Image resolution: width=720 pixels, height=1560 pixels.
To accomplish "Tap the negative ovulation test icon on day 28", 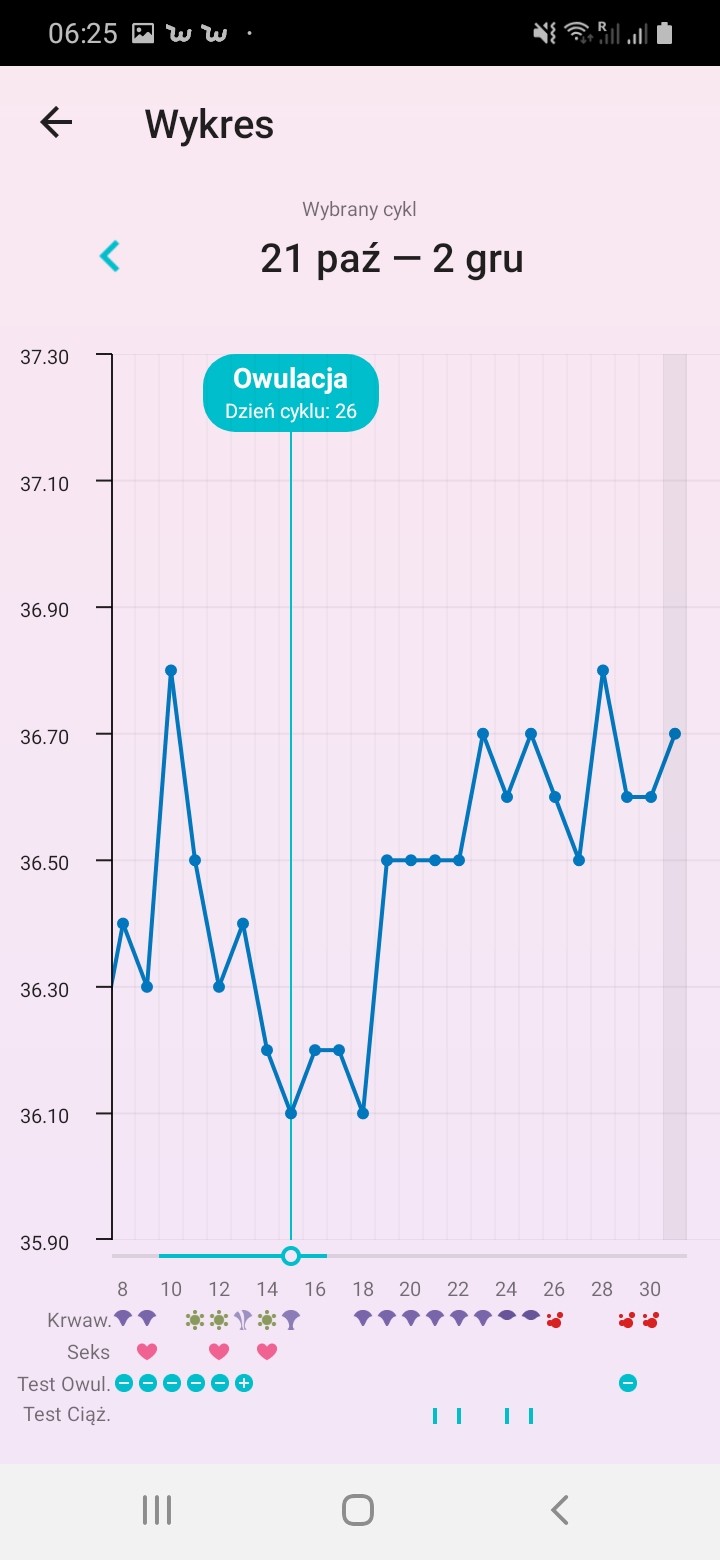I will tap(626, 1384).
